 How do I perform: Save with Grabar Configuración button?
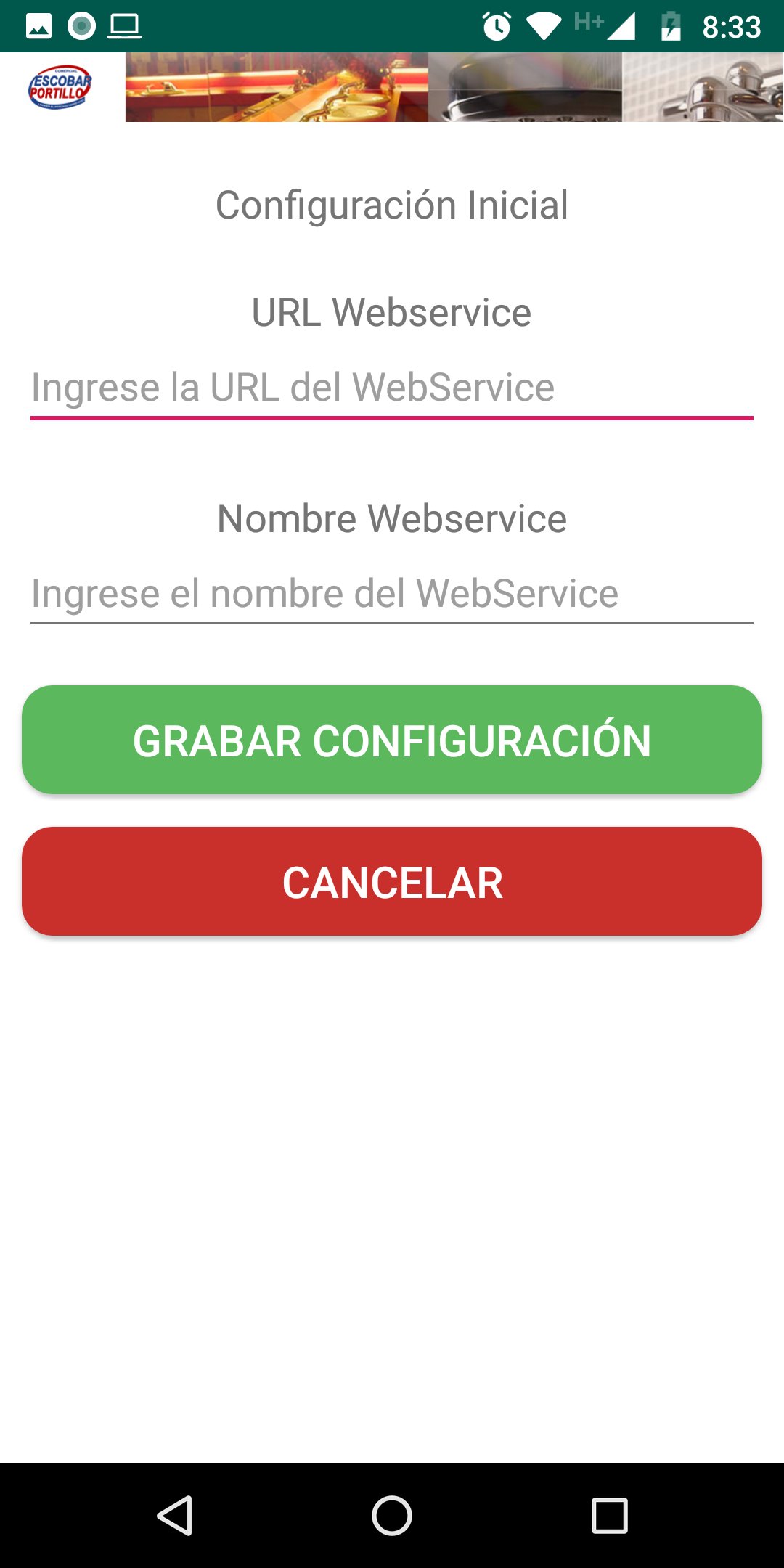pos(392,740)
